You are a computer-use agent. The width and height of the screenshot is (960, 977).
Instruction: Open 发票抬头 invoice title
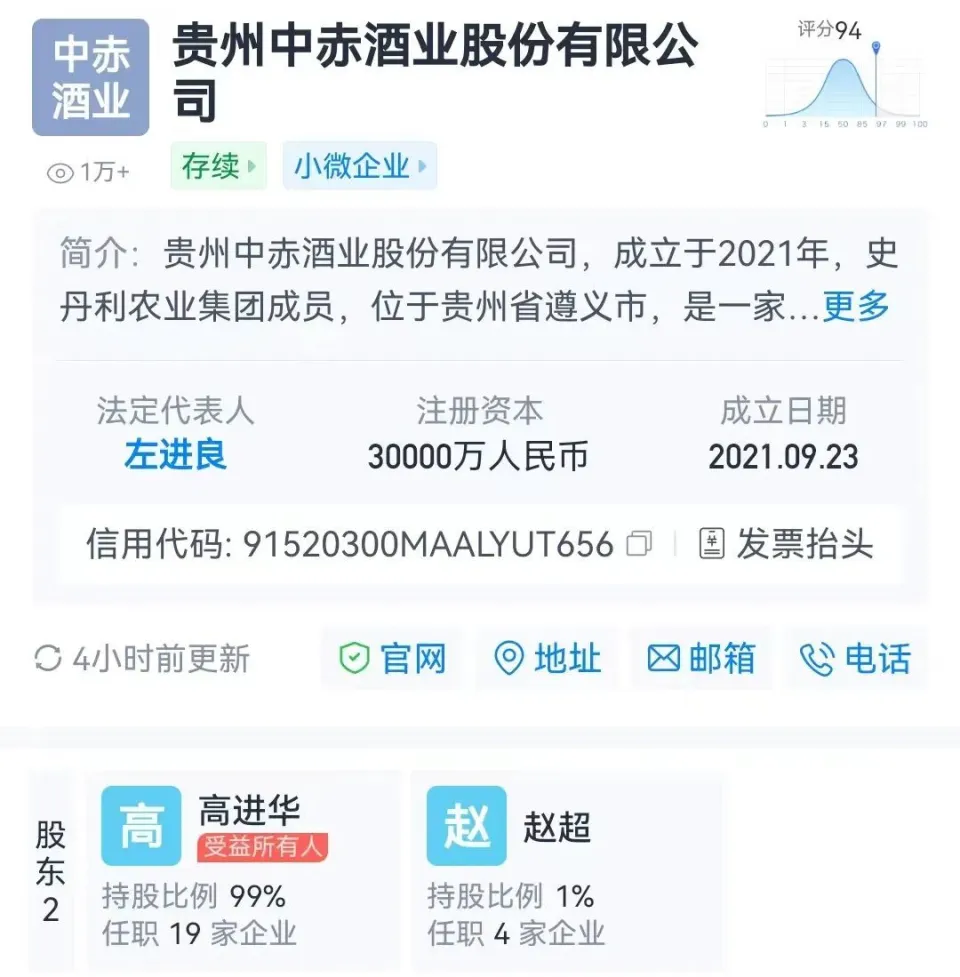(786, 544)
